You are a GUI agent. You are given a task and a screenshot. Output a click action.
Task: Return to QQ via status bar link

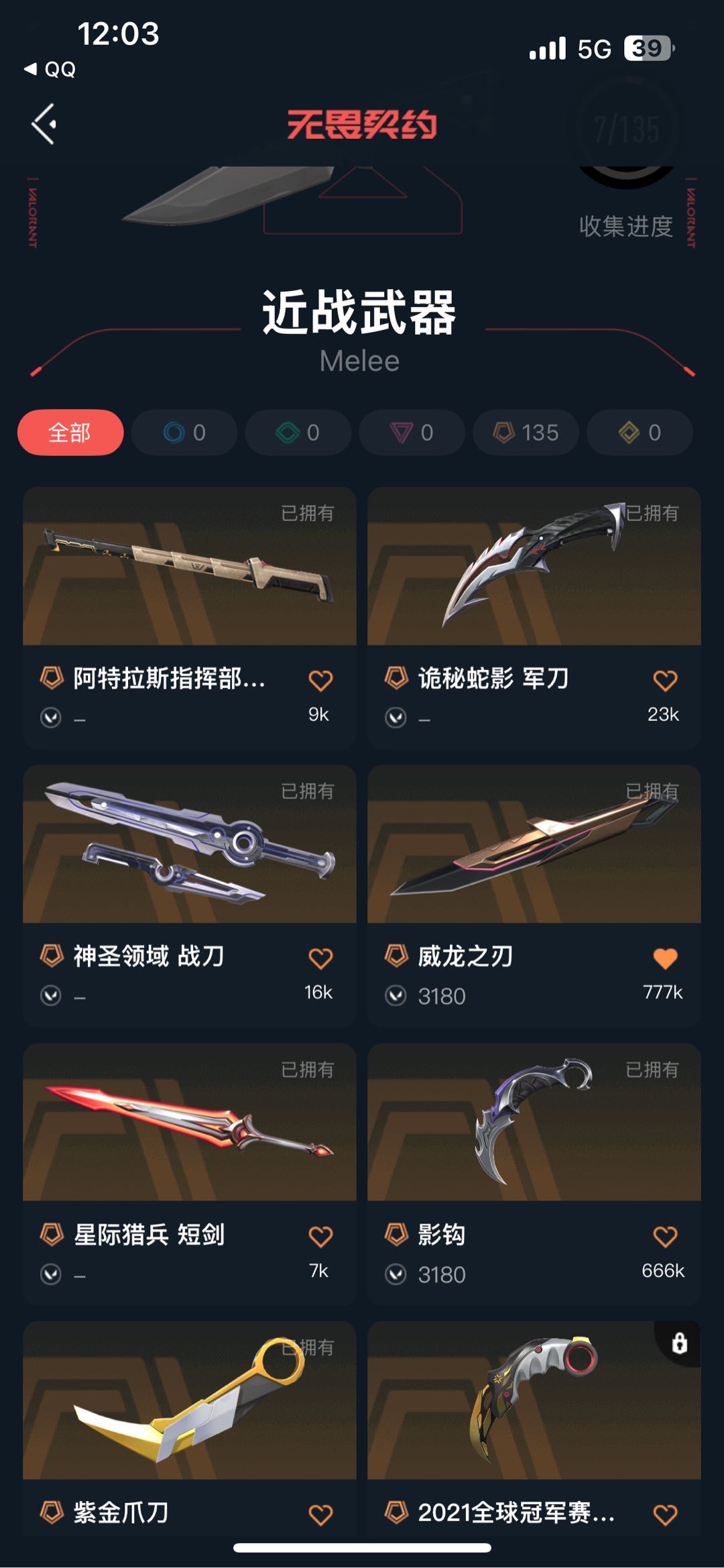click(50, 69)
